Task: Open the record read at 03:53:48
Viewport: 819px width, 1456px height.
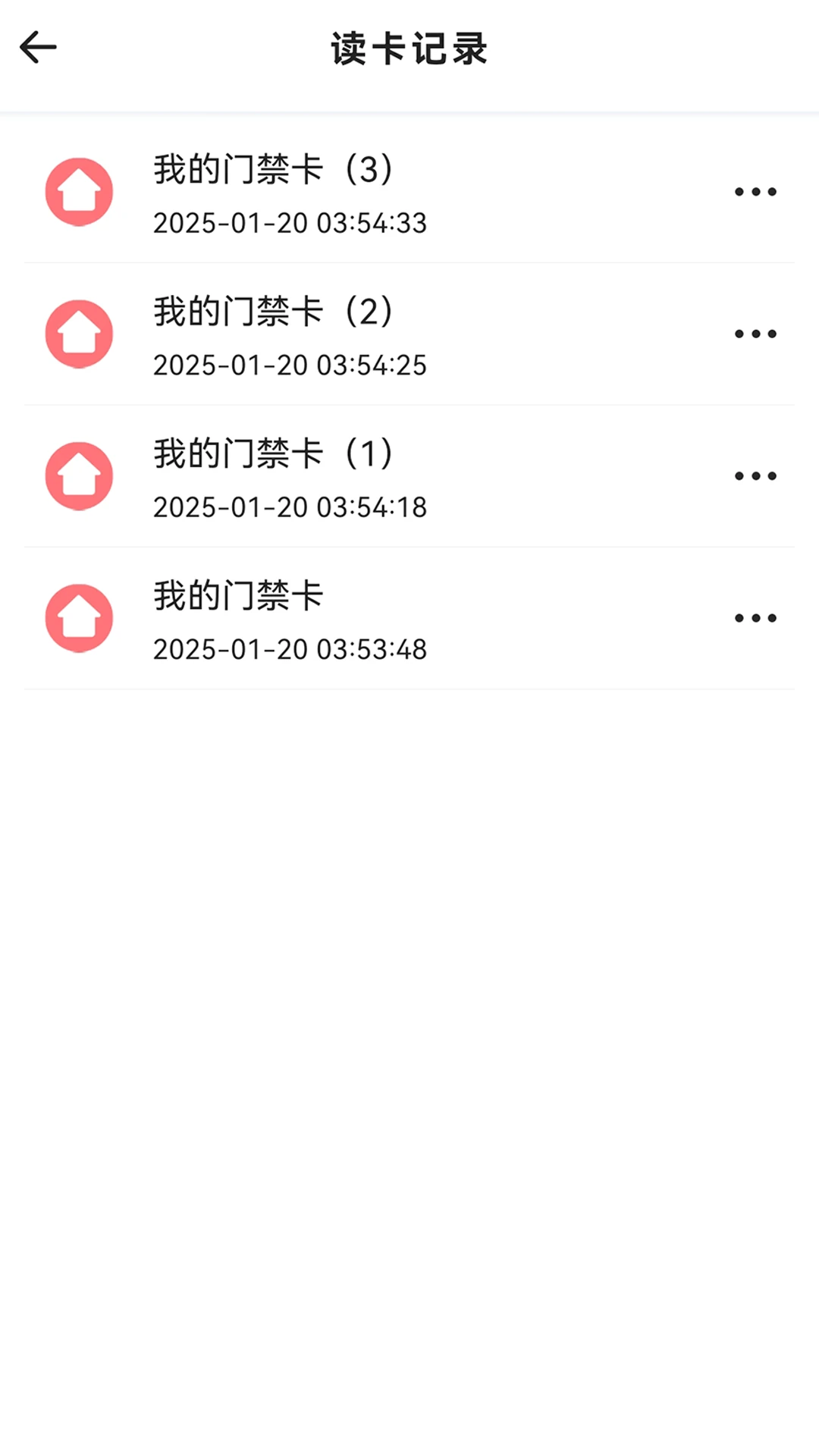Action: tap(288, 619)
